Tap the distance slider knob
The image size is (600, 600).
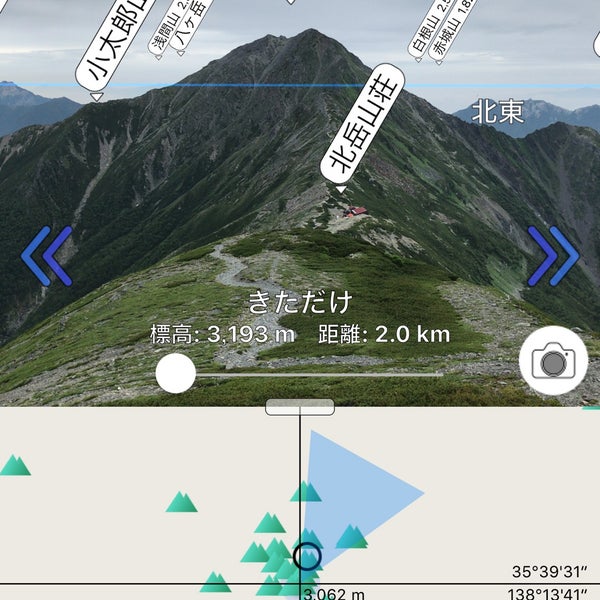[176, 374]
